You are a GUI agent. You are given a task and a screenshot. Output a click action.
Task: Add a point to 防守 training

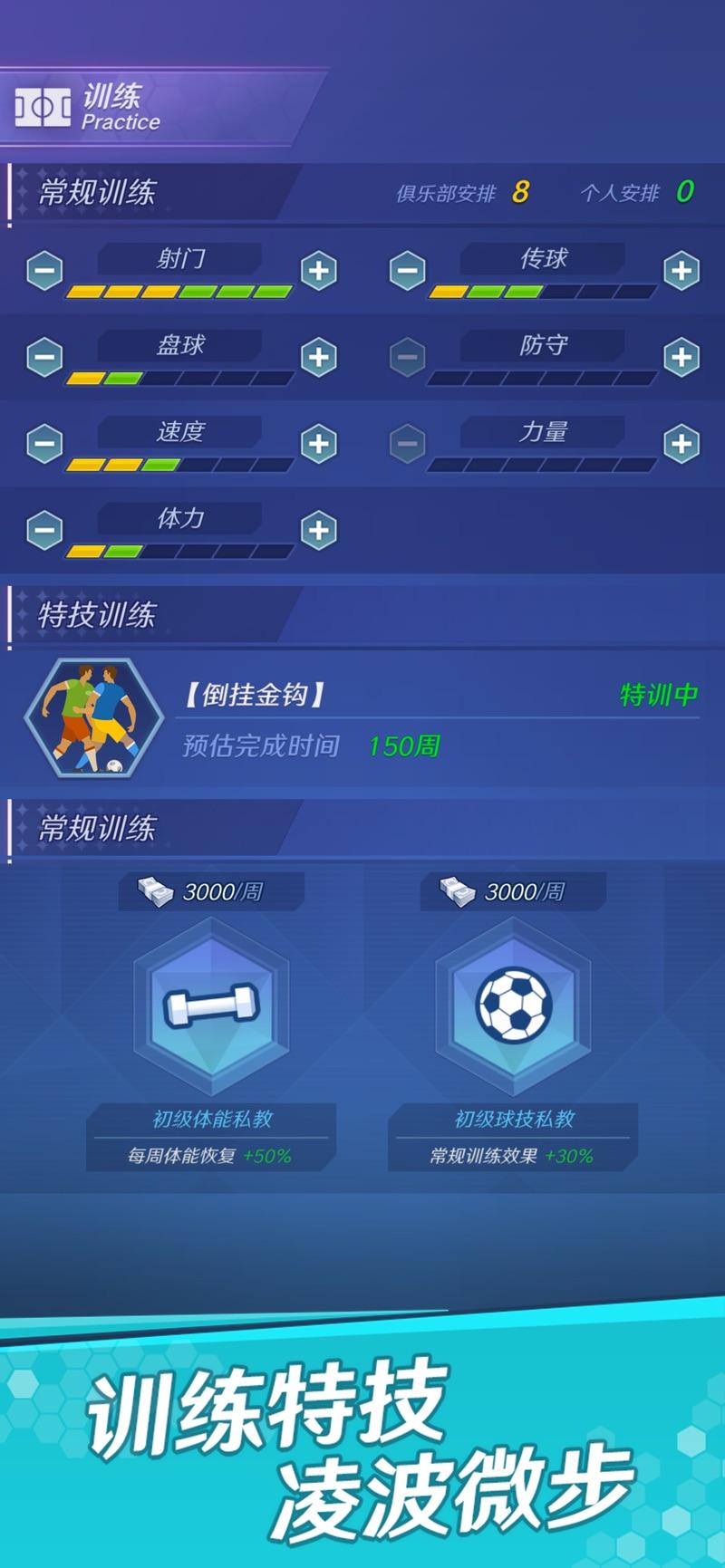tap(681, 357)
